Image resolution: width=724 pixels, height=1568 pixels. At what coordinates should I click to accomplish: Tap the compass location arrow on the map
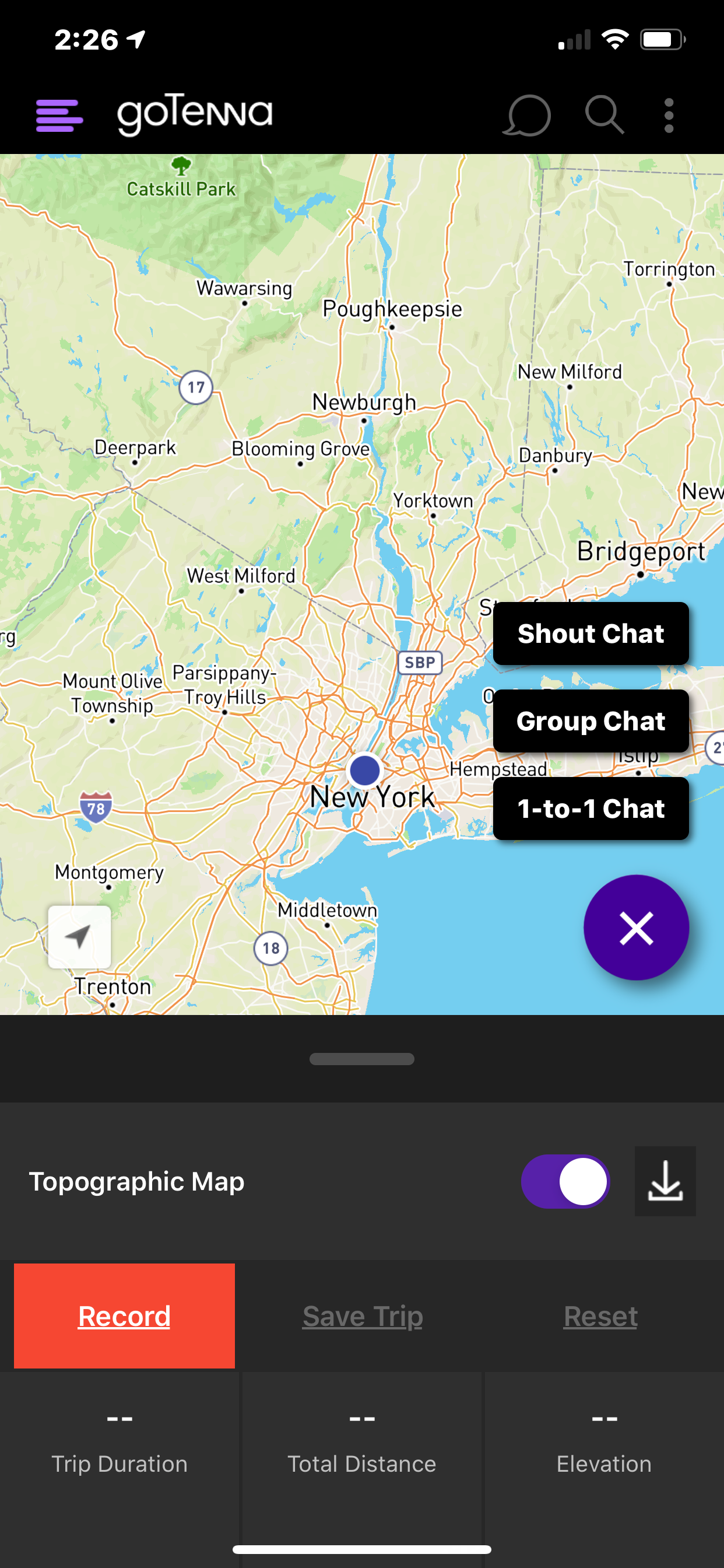point(79,937)
